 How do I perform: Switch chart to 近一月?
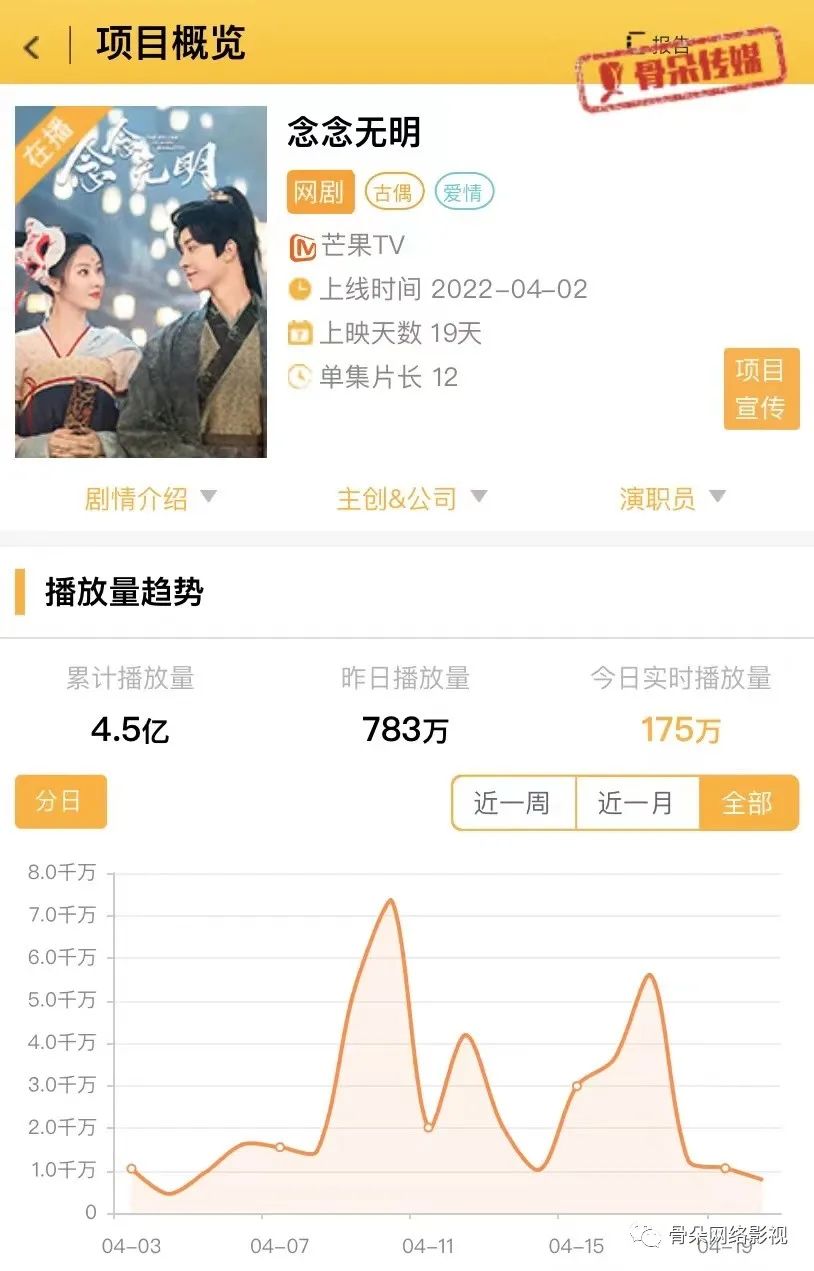click(x=637, y=803)
